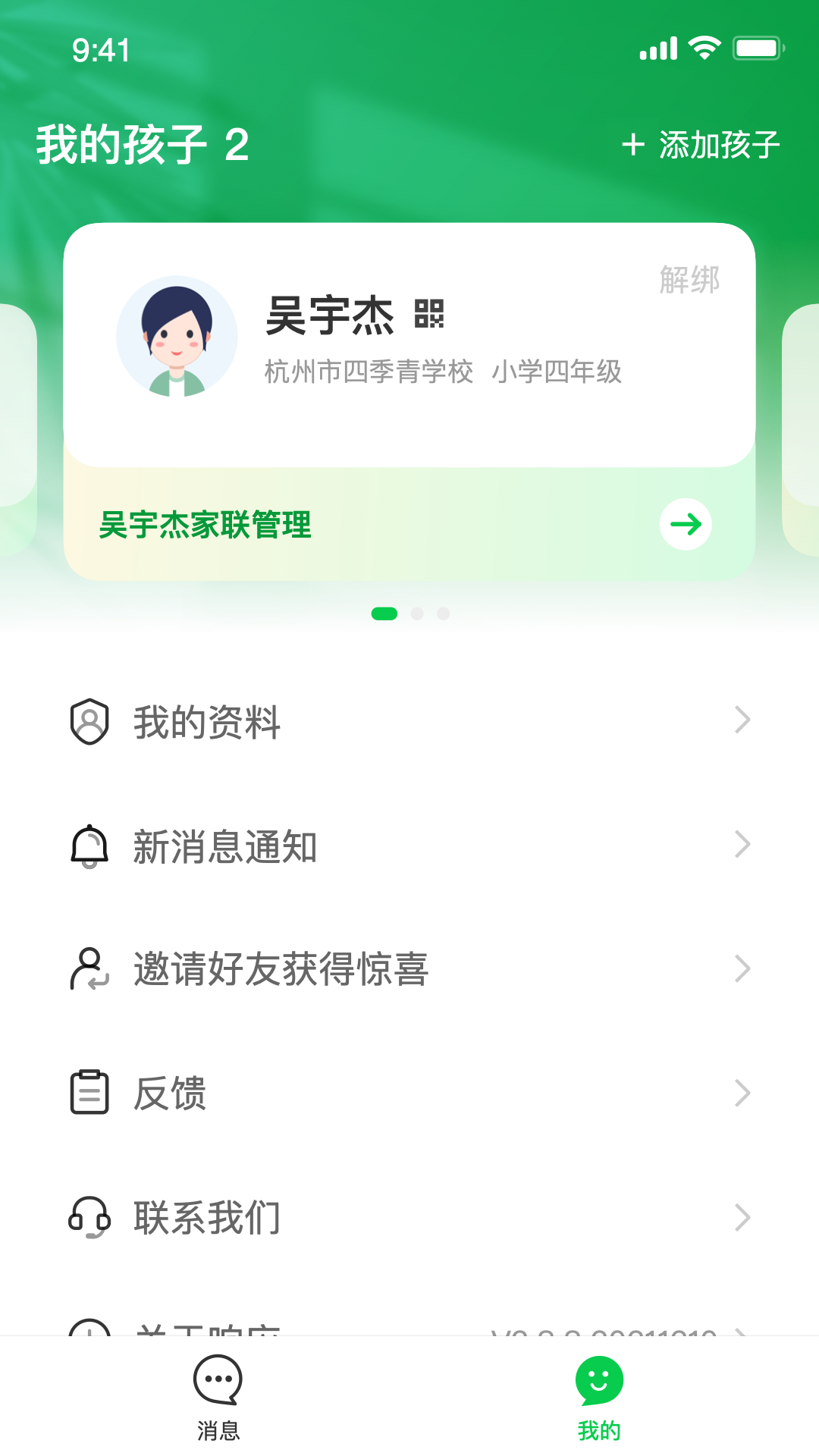Open 新消息通知 via its chevron arrow
Viewport: 819px width, 1456px height.
click(x=742, y=846)
